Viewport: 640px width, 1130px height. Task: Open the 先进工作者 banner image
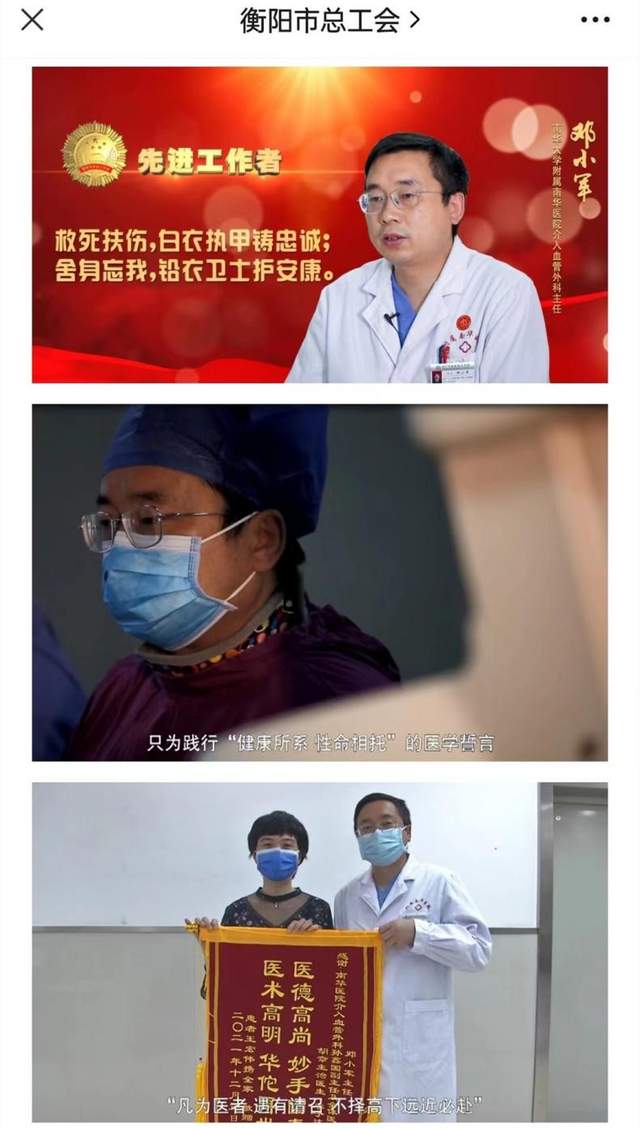point(320,225)
